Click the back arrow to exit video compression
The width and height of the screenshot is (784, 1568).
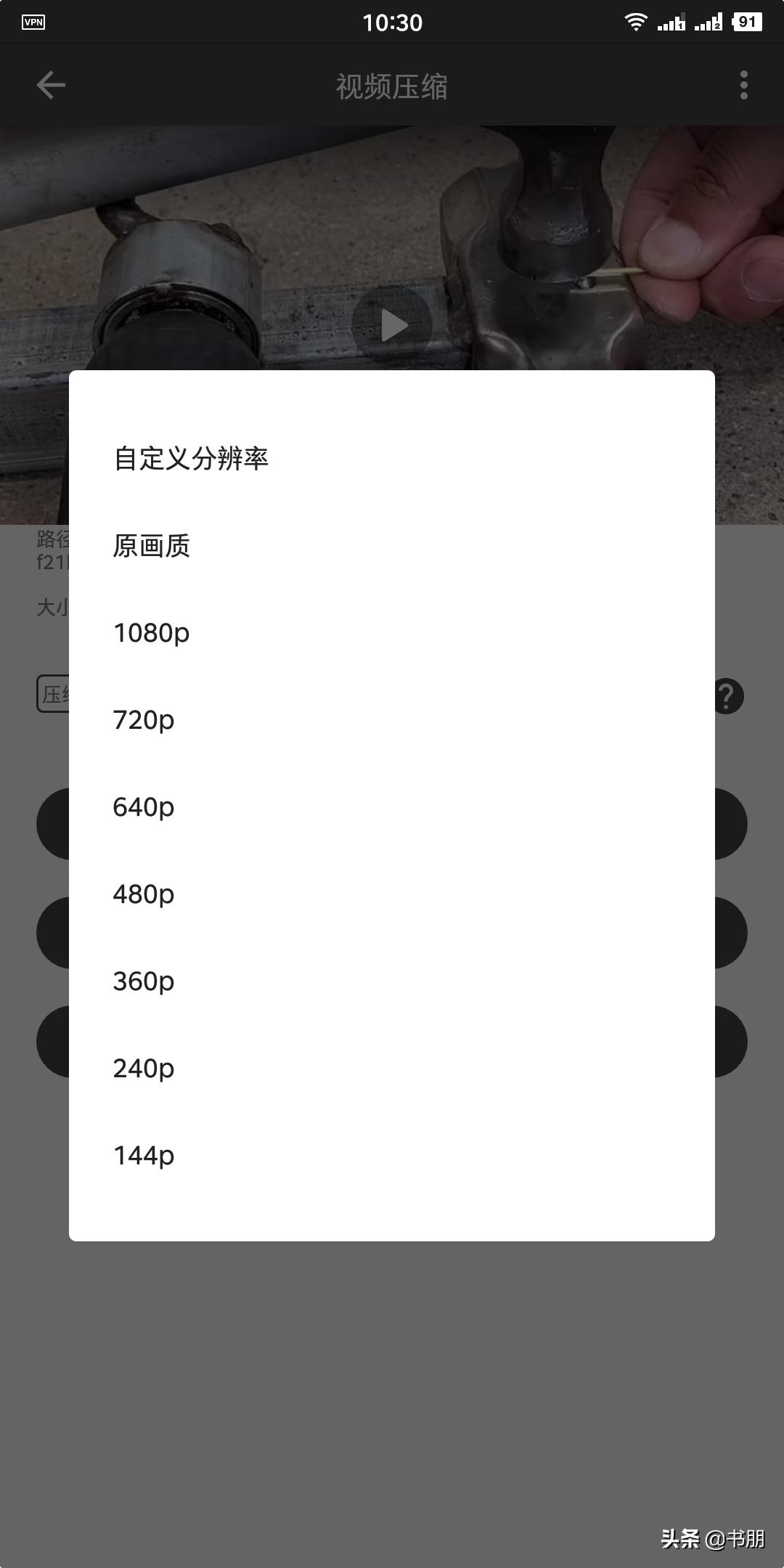pos(49,85)
